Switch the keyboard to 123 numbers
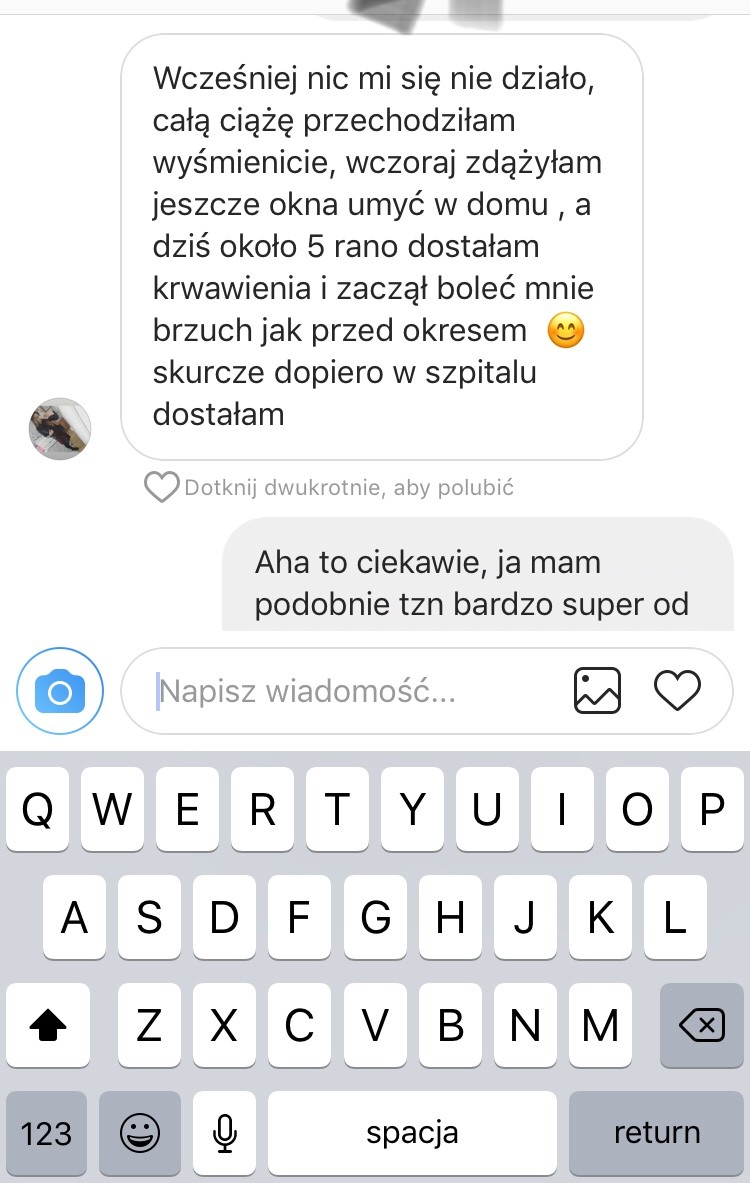 pos(46,1133)
